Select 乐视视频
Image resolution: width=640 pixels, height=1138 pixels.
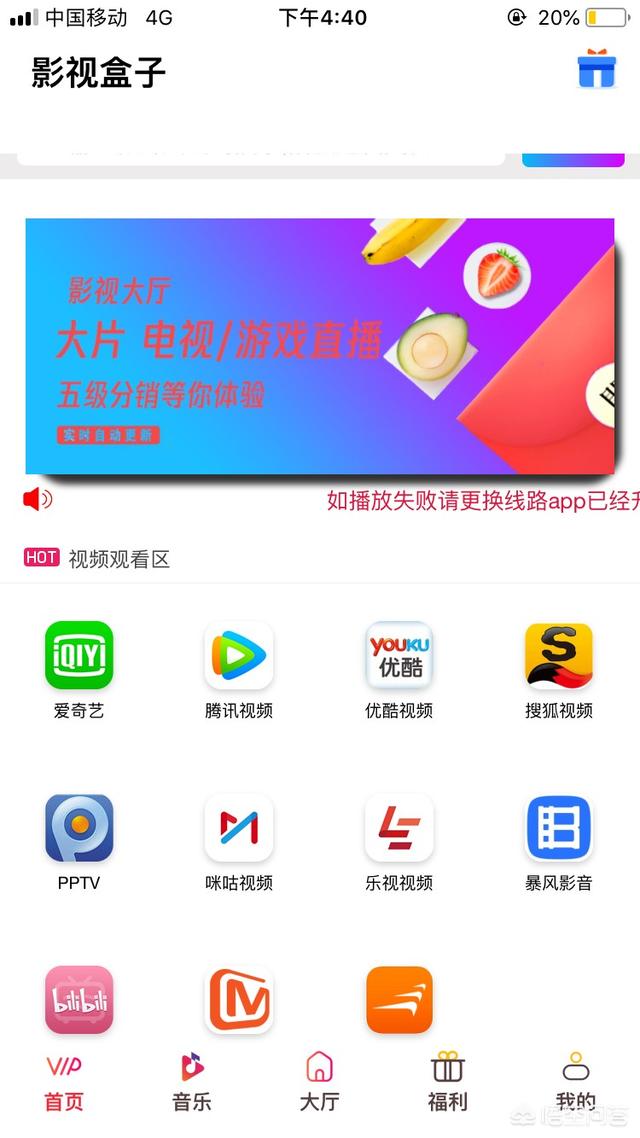(399, 829)
